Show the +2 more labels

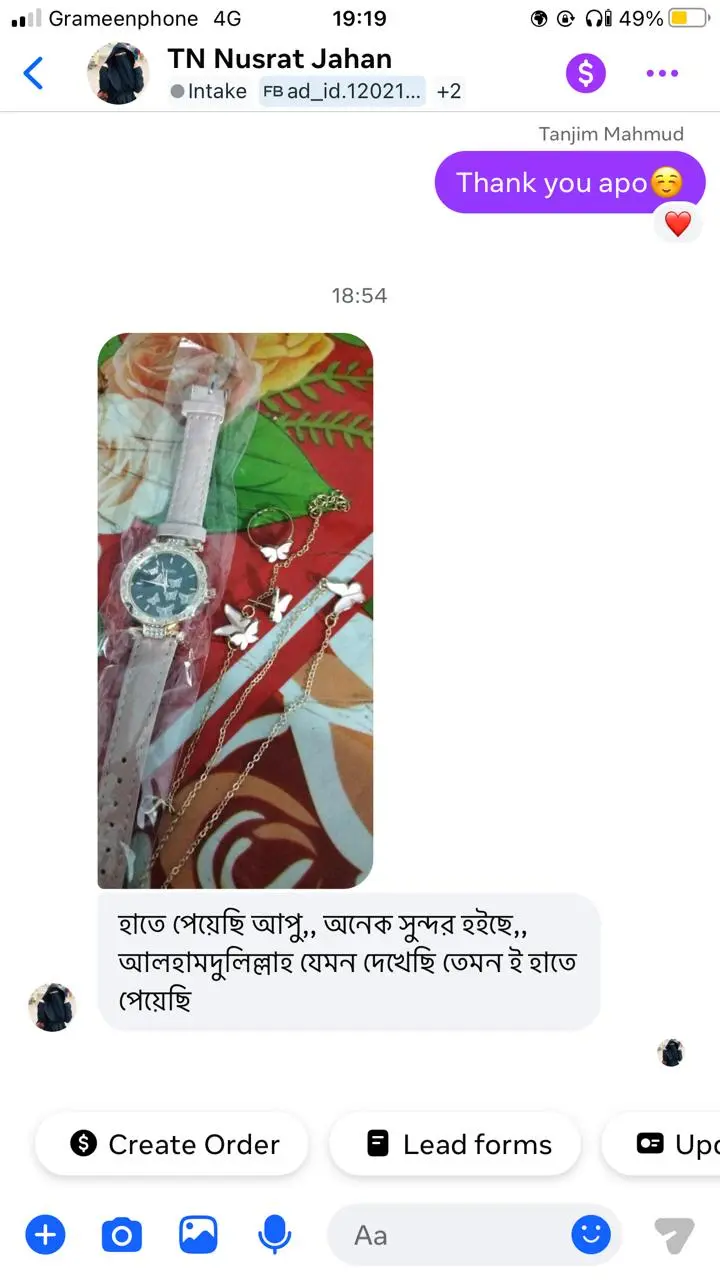coord(449,91)
